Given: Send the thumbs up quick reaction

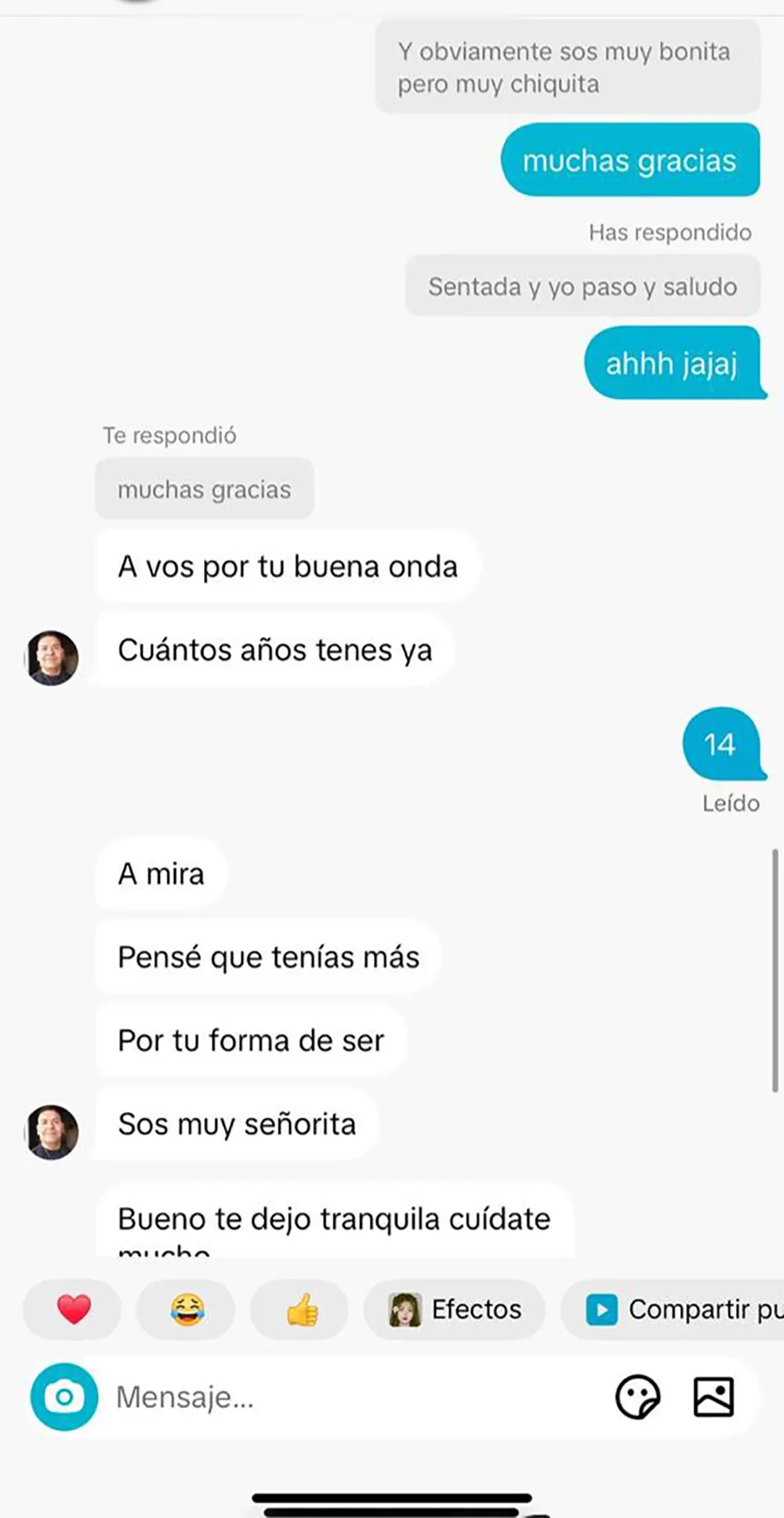Looking at the screenshot, I should coord(299,1309).
